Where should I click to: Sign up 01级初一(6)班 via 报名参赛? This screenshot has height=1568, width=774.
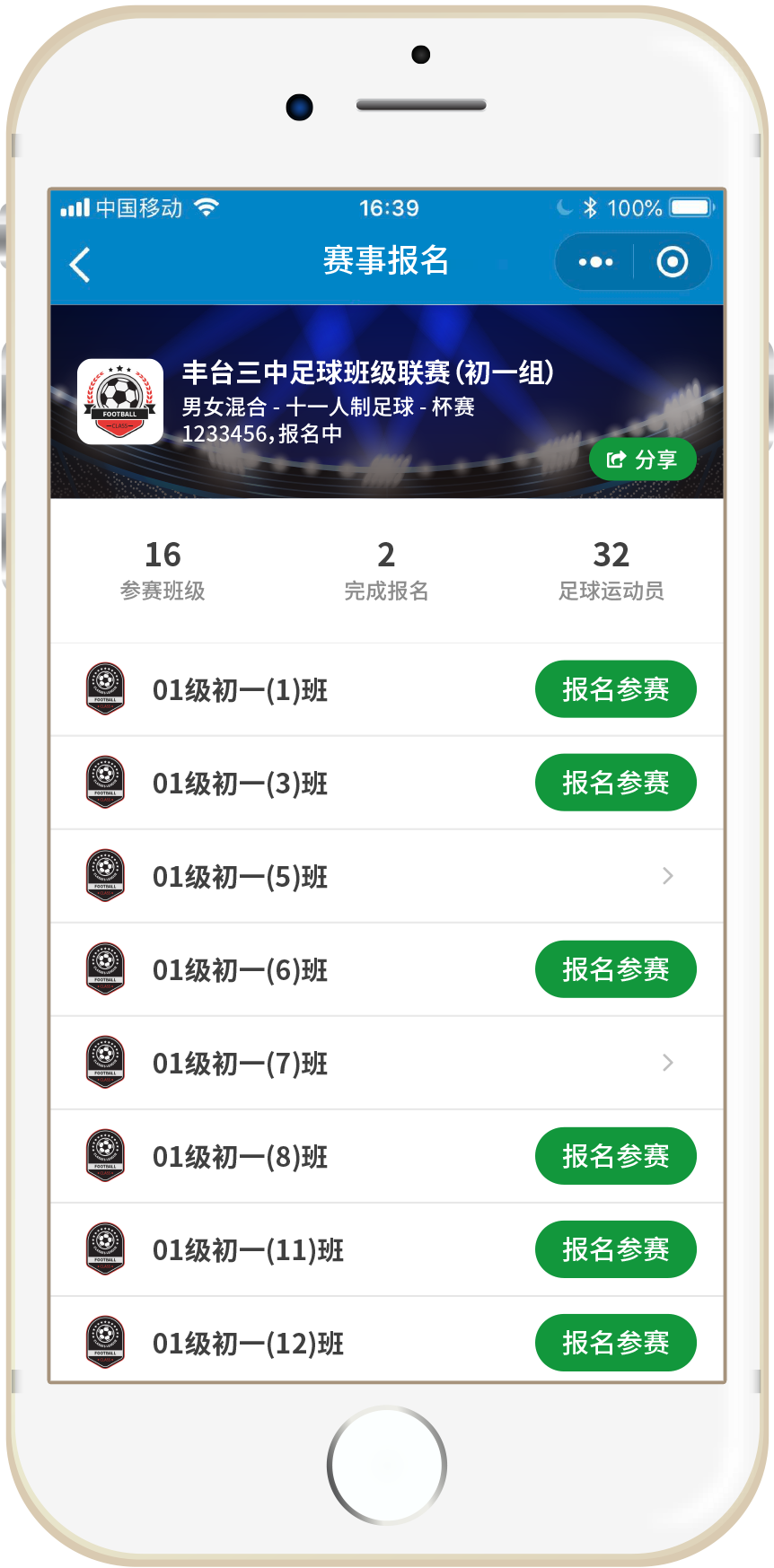615,969
